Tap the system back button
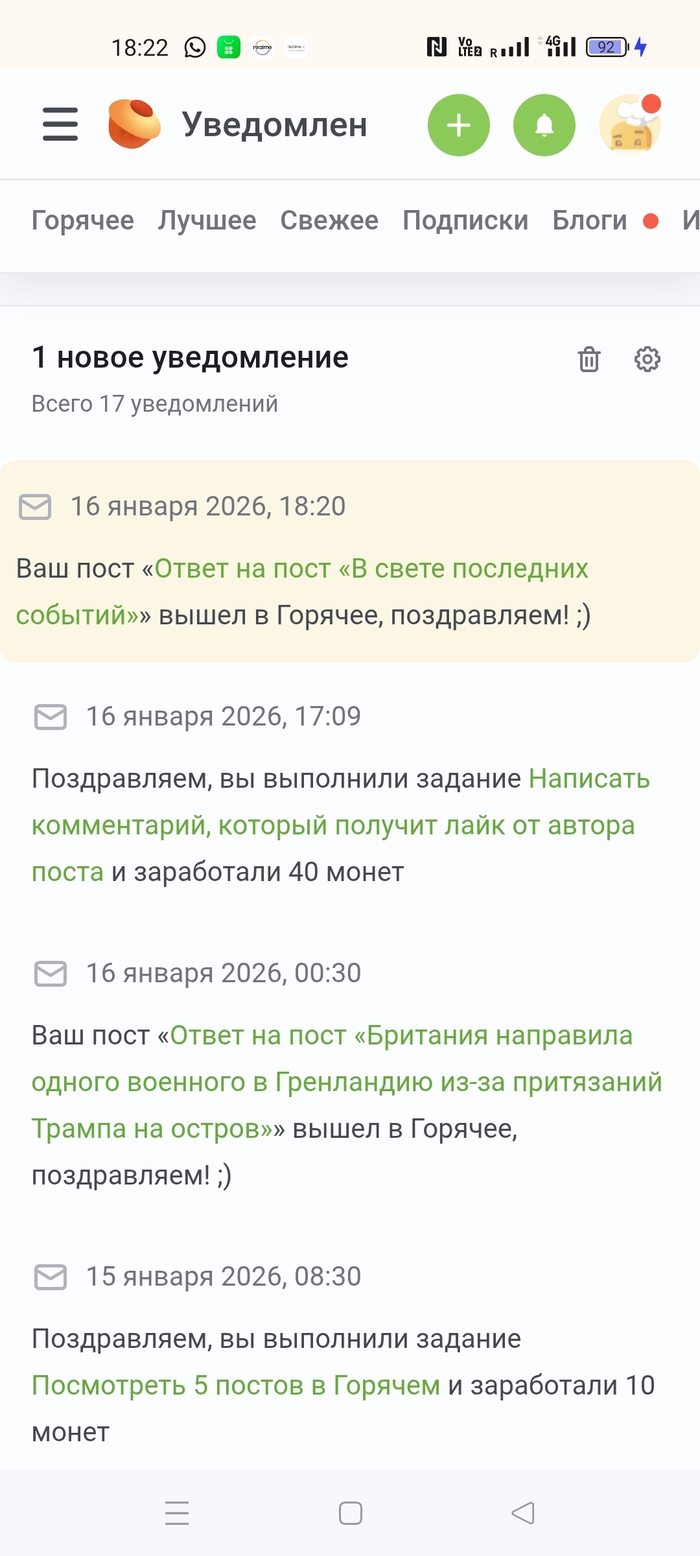 point(523,1513)
